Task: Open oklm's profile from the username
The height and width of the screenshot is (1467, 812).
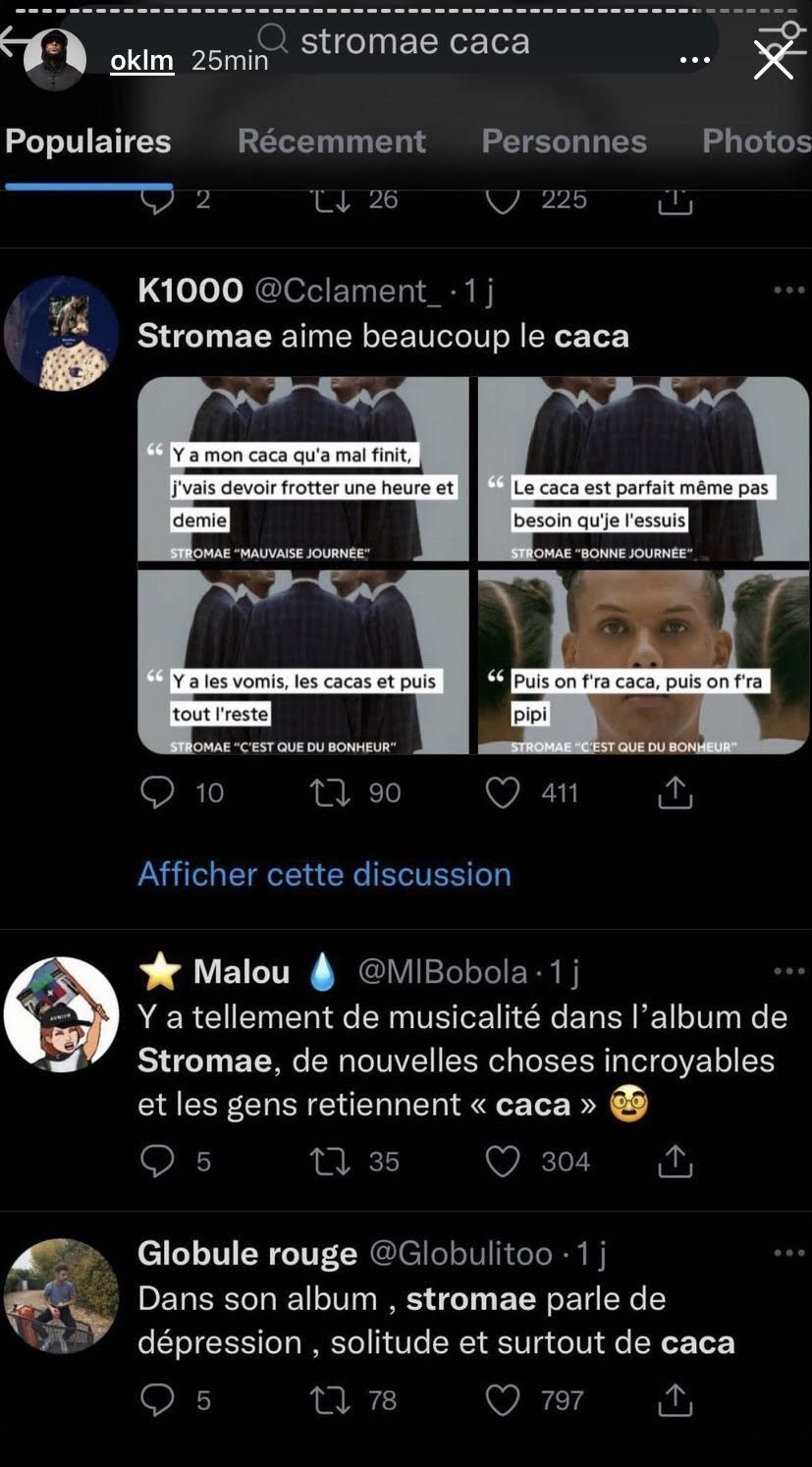Action: (141, 60)
